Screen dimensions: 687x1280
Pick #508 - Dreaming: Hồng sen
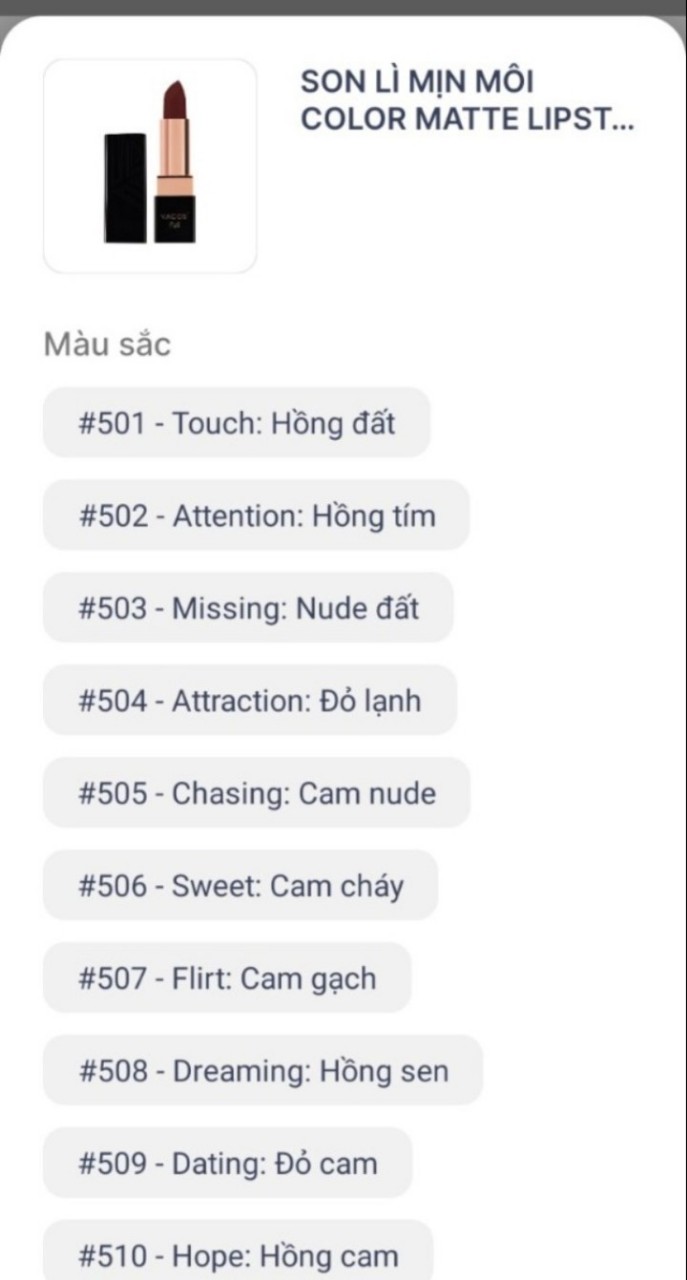pos(262,1071)
